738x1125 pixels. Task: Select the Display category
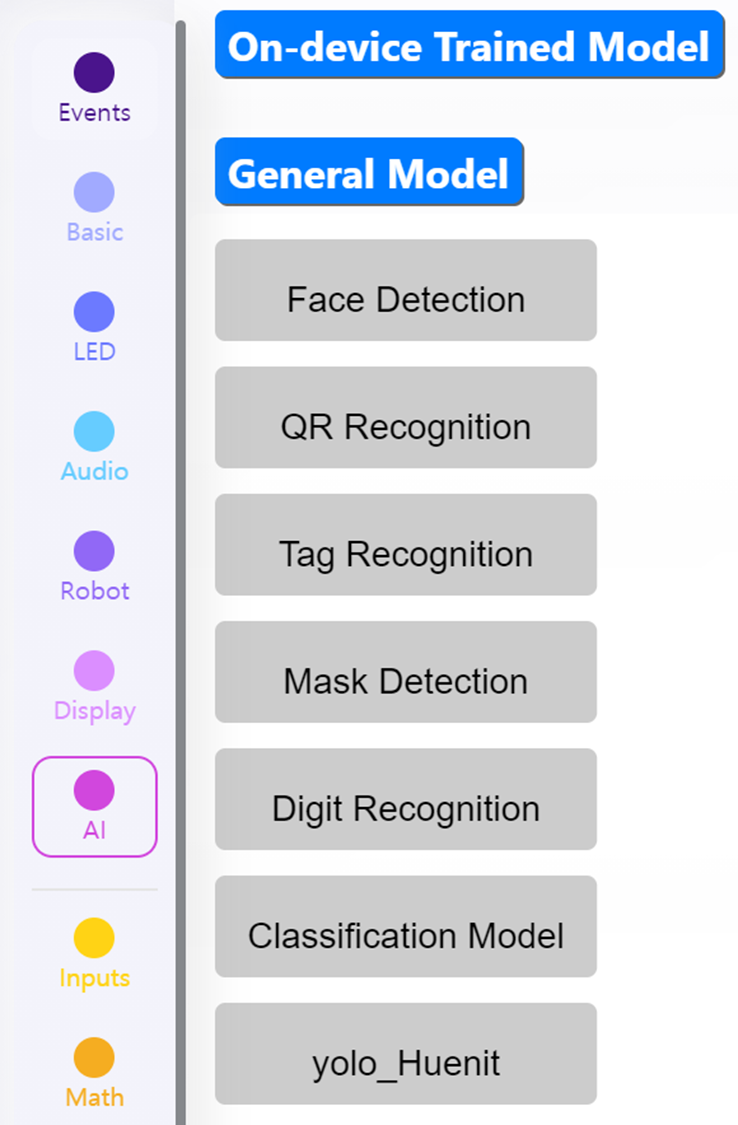pyautogui.click(x=94, y=687)
